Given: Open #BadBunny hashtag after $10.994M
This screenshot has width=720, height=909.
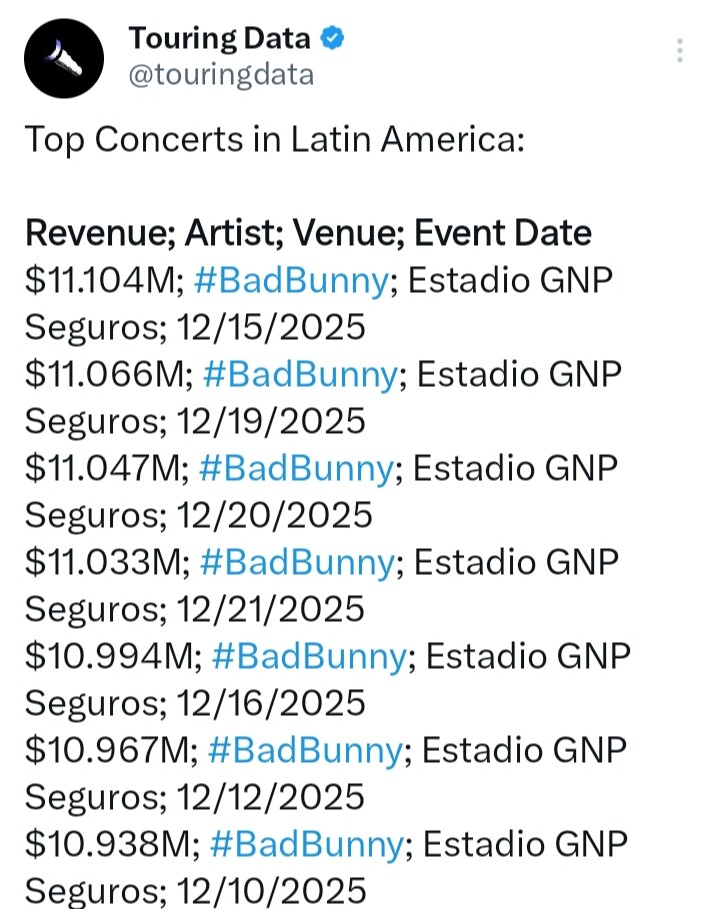Looking at the screenshot, I should click(309, 656).
